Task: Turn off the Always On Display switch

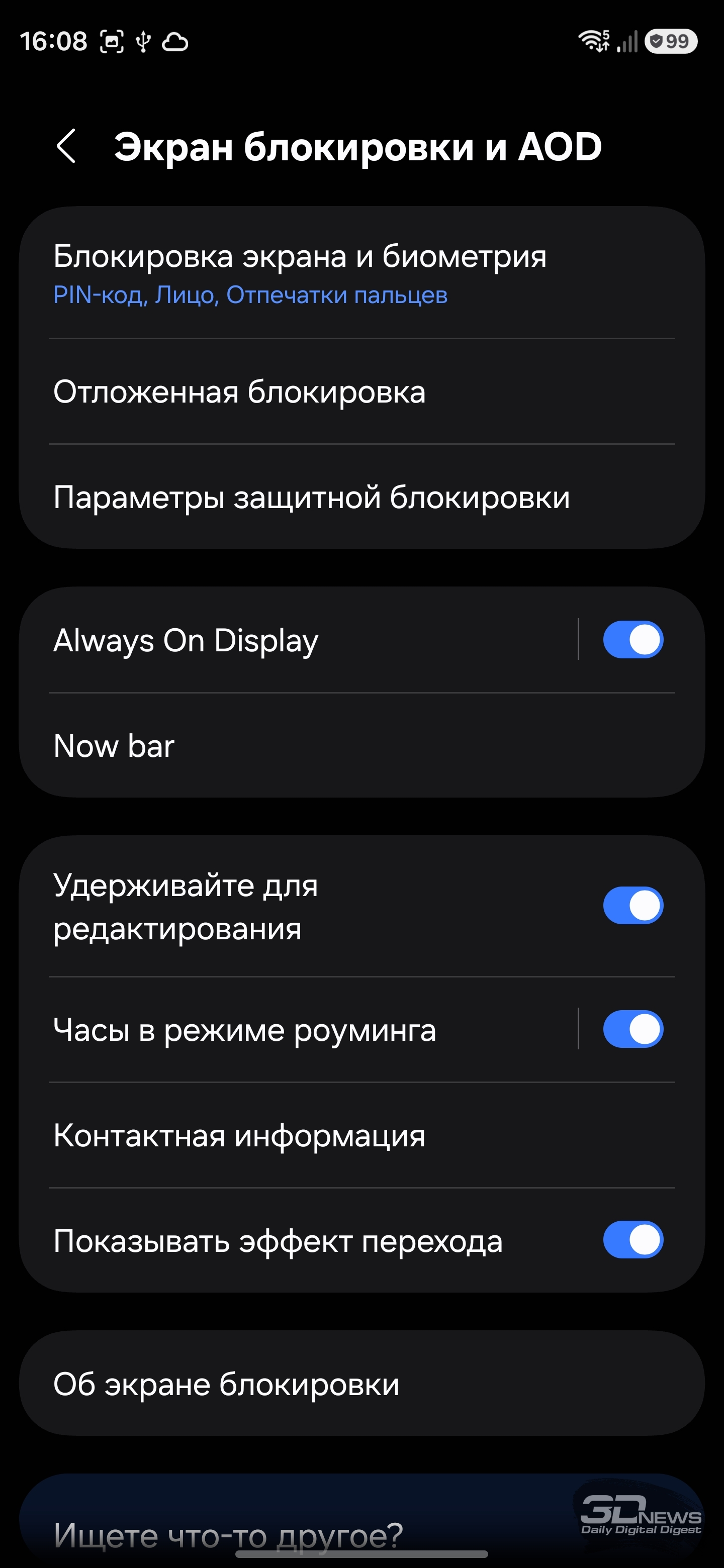Action: tap(632, 640)
